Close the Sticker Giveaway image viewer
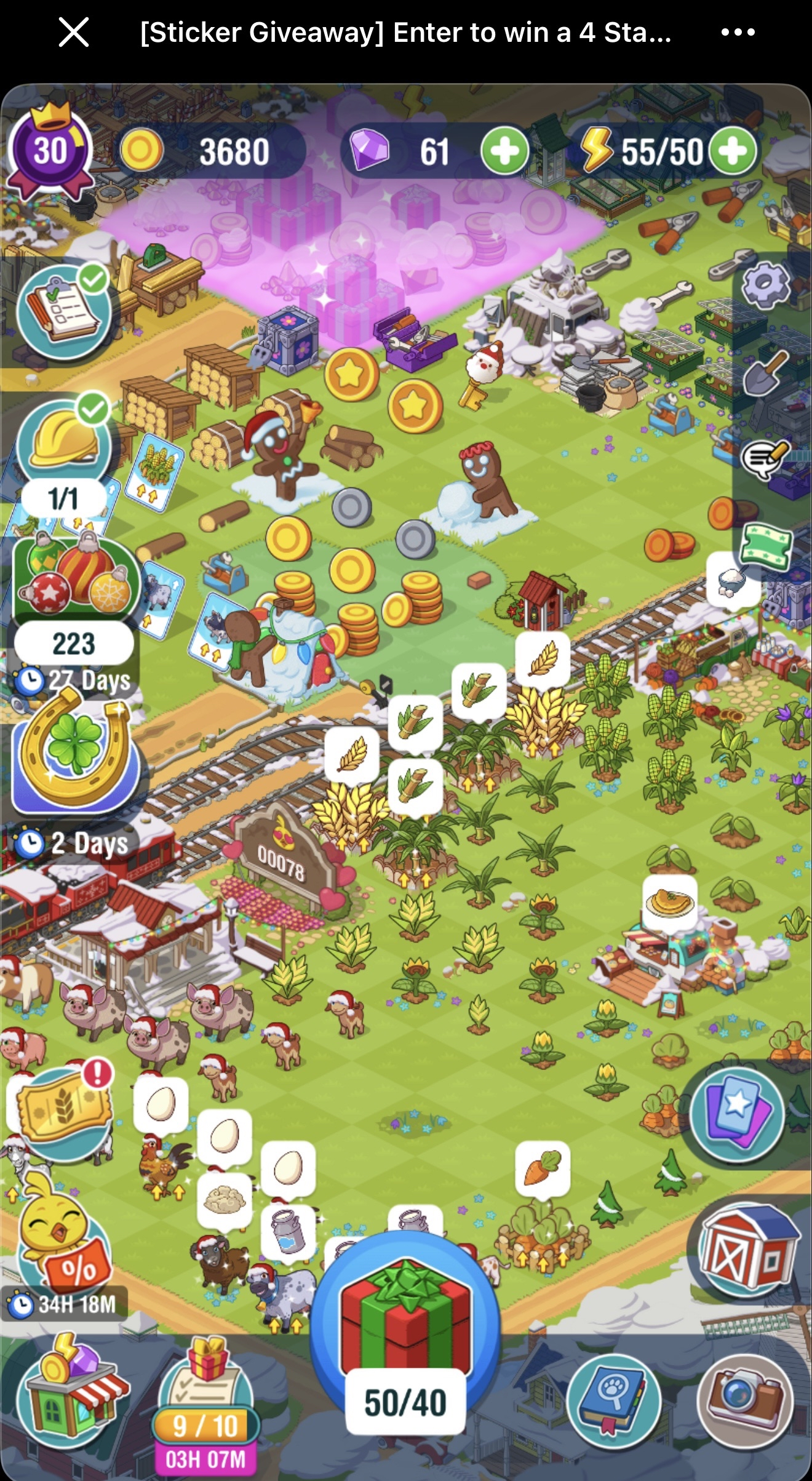This screenshot has width=812, height=1481. (x=74, y=32)
